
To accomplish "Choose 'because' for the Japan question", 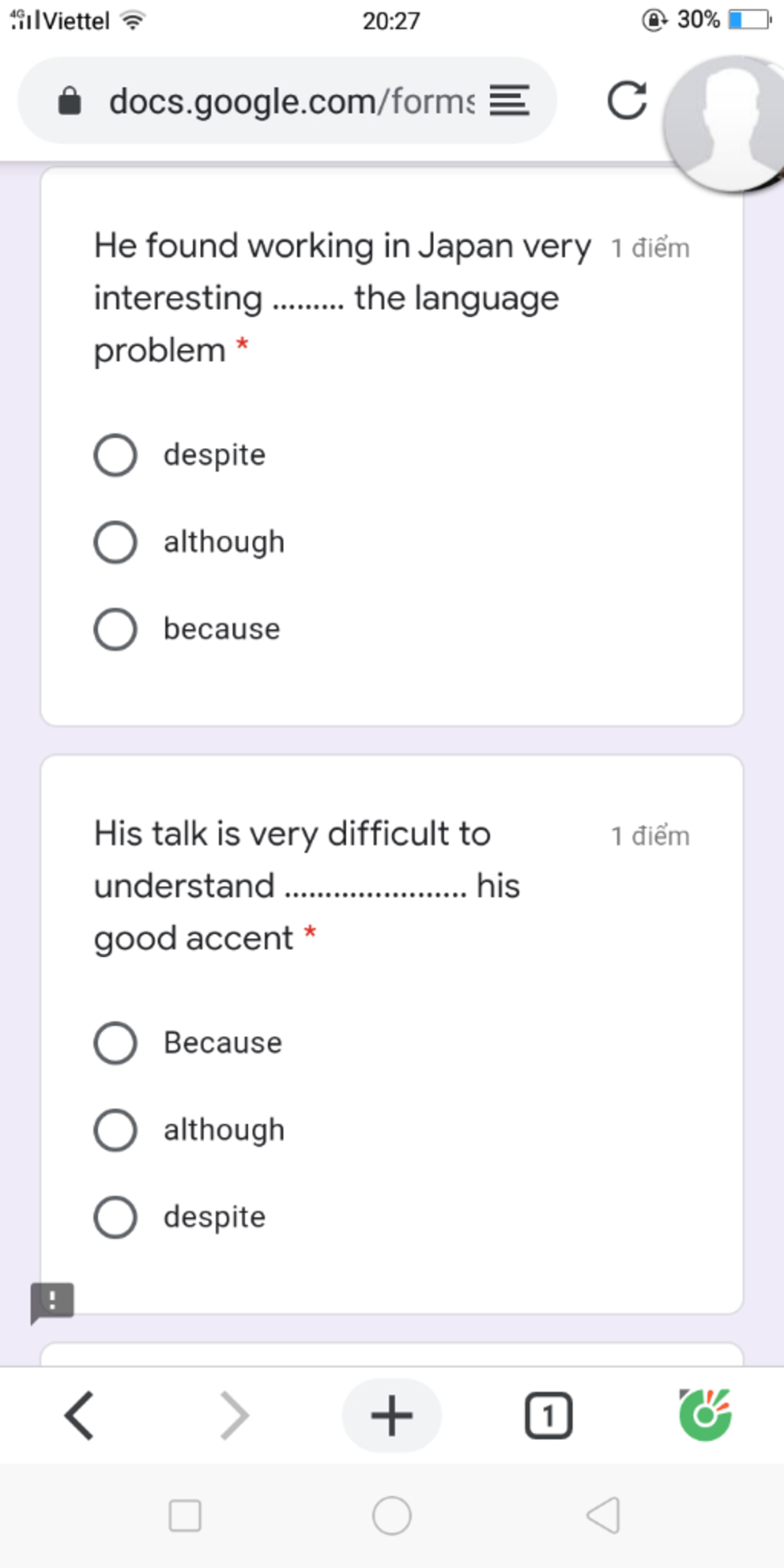I will (x=116, y=629).
